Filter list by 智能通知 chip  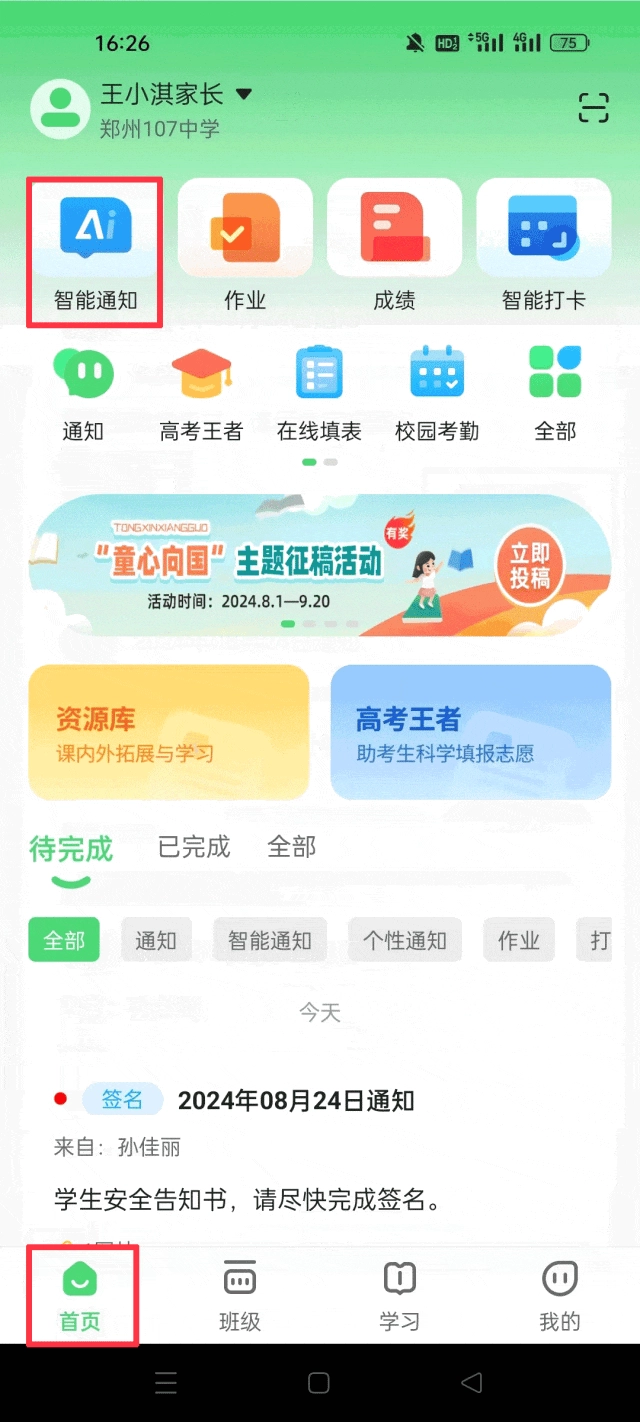270,940
